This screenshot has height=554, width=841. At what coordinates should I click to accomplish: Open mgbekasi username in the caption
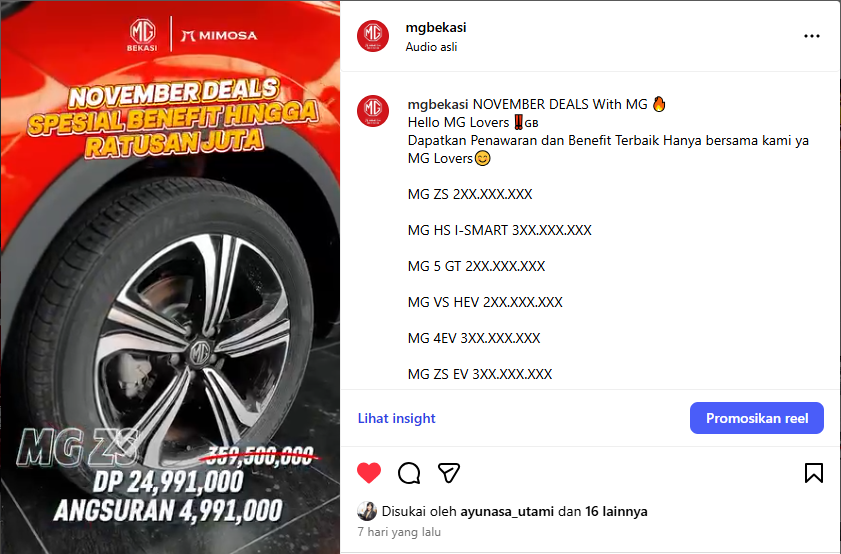point(438,105)
